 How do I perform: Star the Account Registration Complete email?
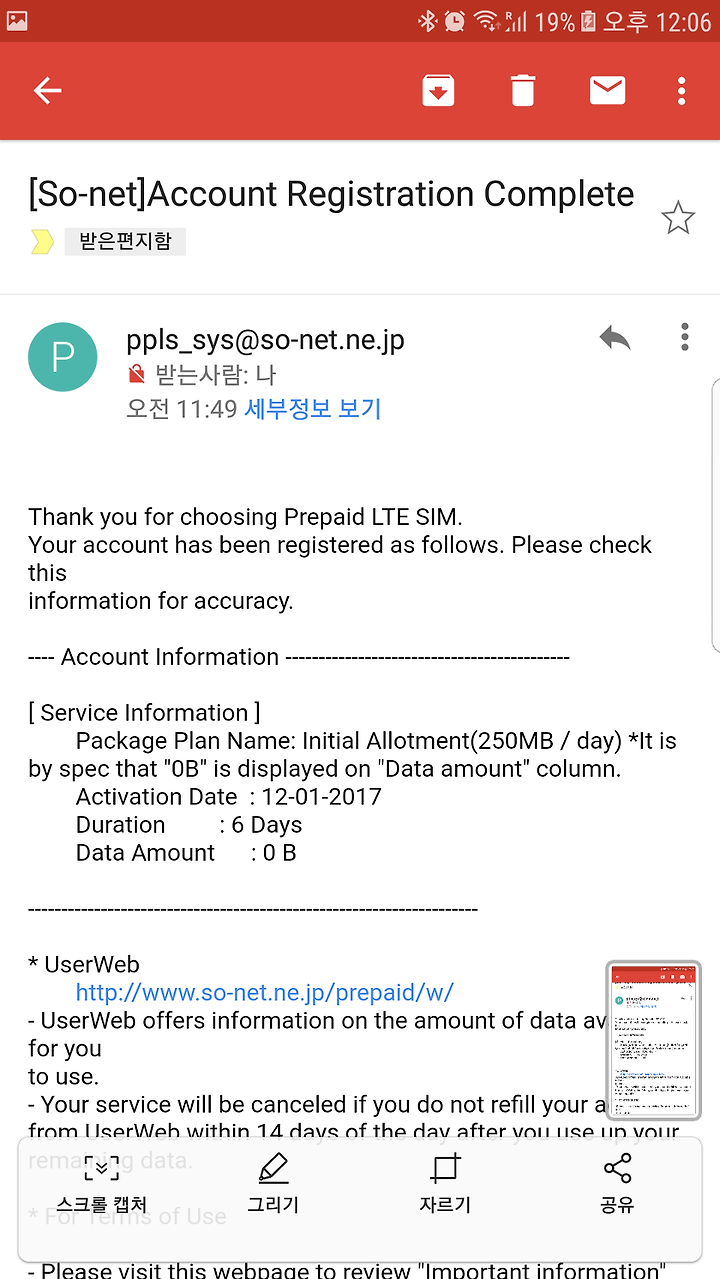click(x=678, y=217)
